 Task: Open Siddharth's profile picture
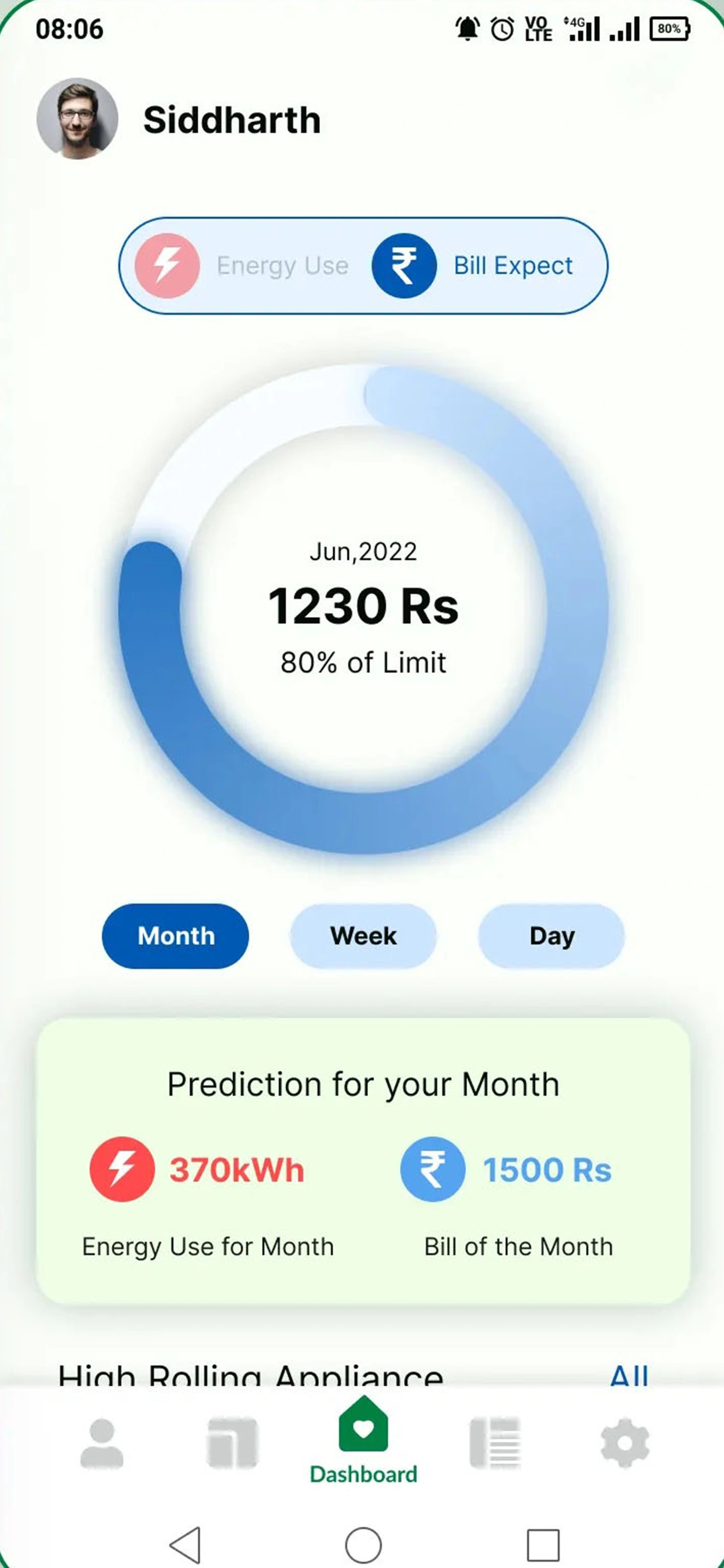click(77, 119)
